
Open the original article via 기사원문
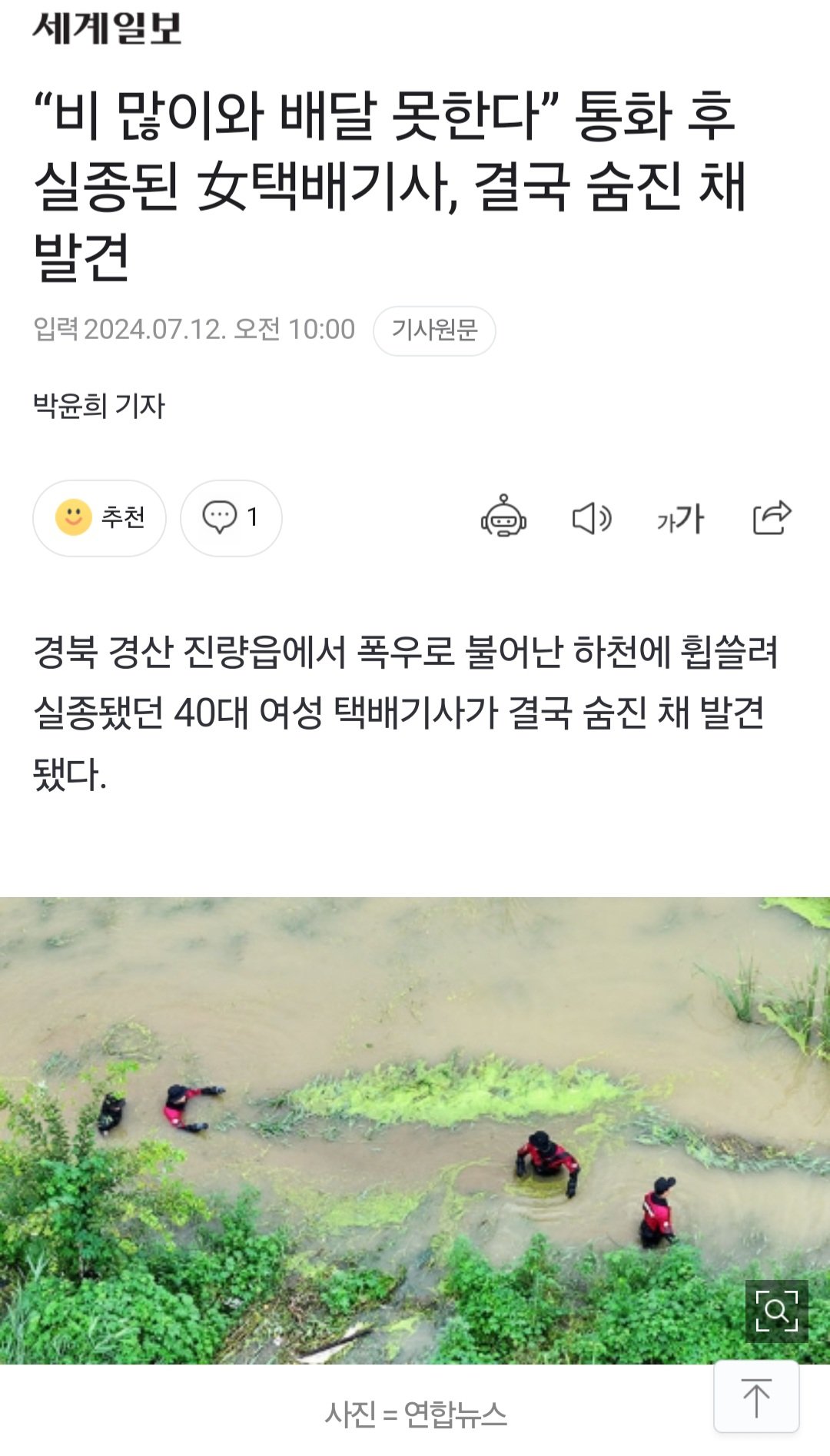[x=434, y=331]
